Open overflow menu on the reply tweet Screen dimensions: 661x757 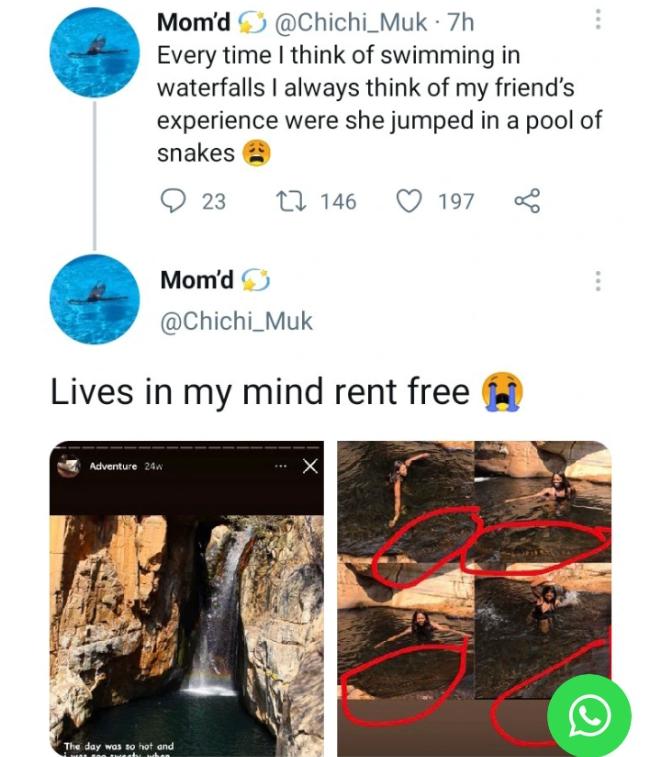(x=598, y=281)
